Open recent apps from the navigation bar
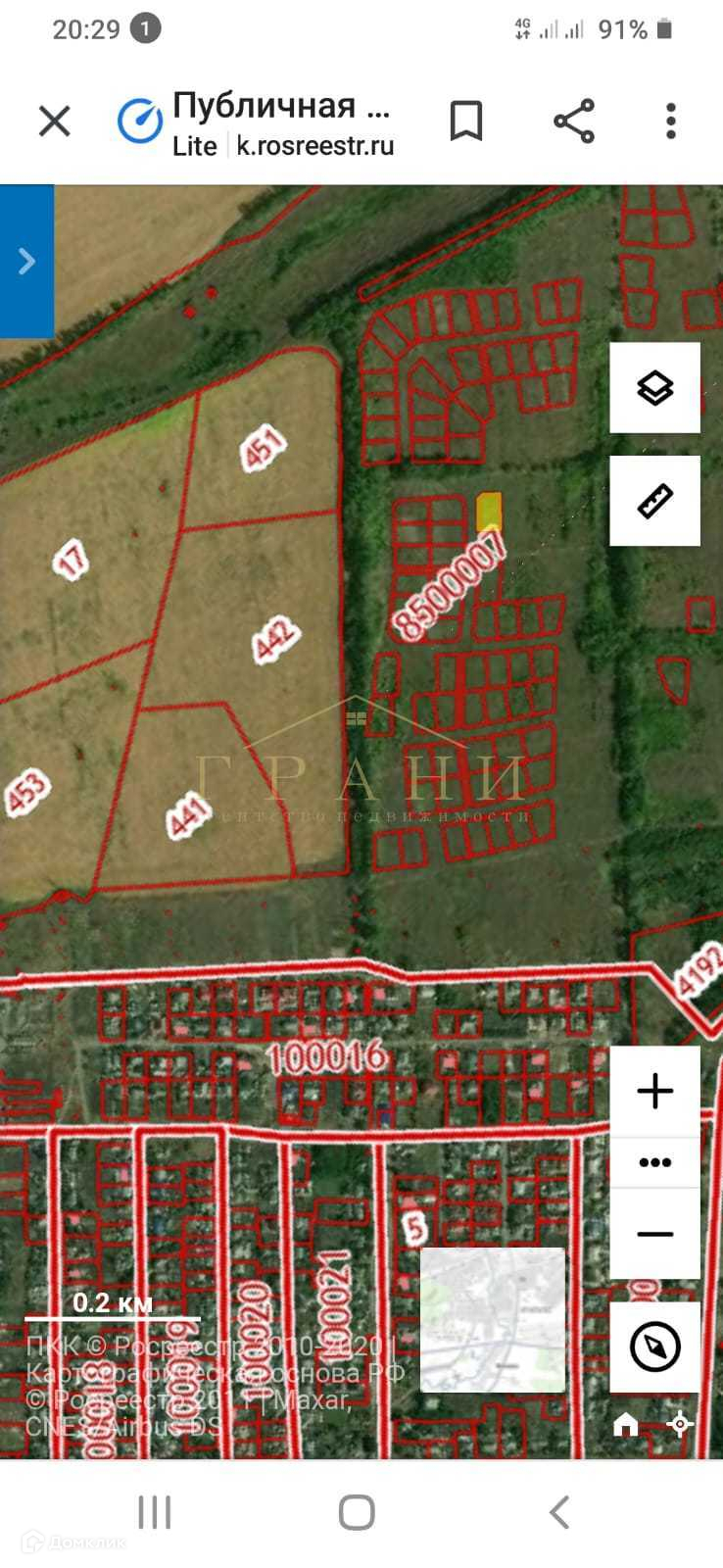The width and height of the screenshot is (723, 1568). tap(155, 1512)
